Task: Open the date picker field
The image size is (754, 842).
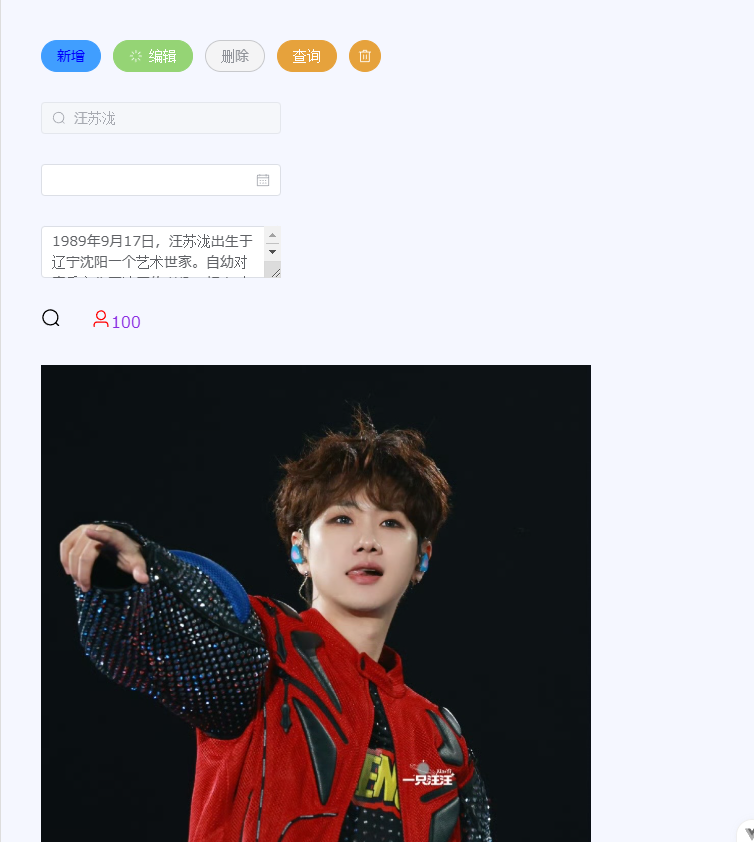Action: pos(160,180)
